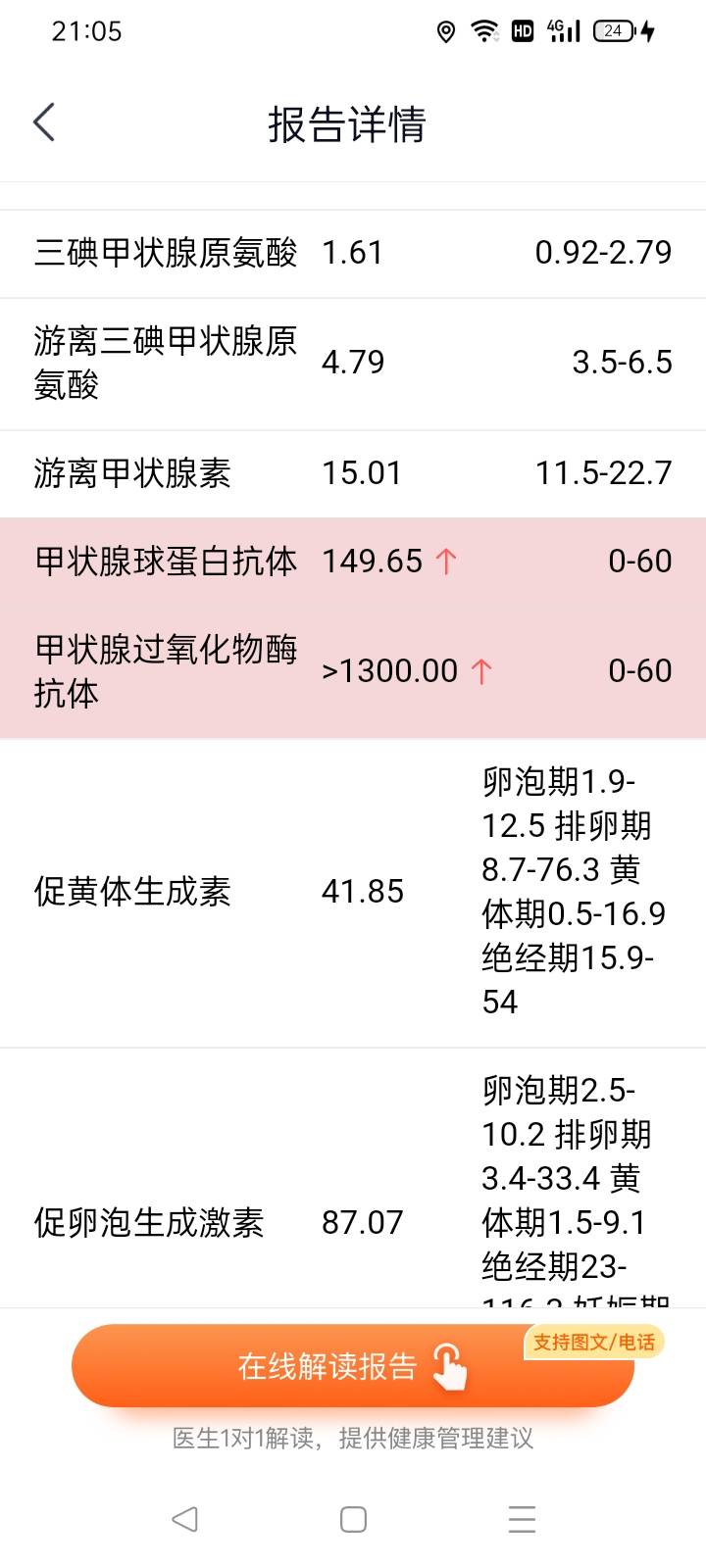Tap the 医生1对1解读 caption text

pos(352,1438)
